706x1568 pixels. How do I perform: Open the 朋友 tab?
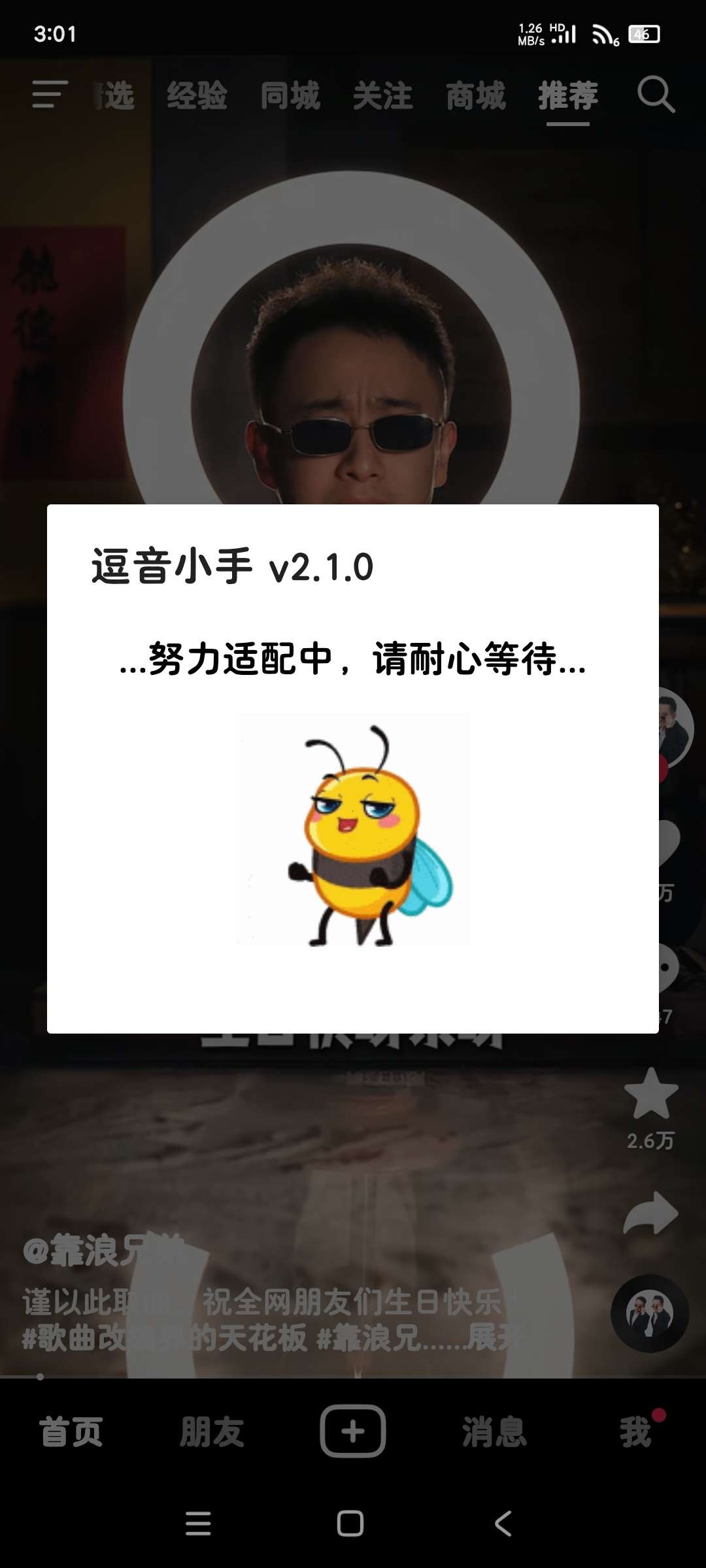212,1431
